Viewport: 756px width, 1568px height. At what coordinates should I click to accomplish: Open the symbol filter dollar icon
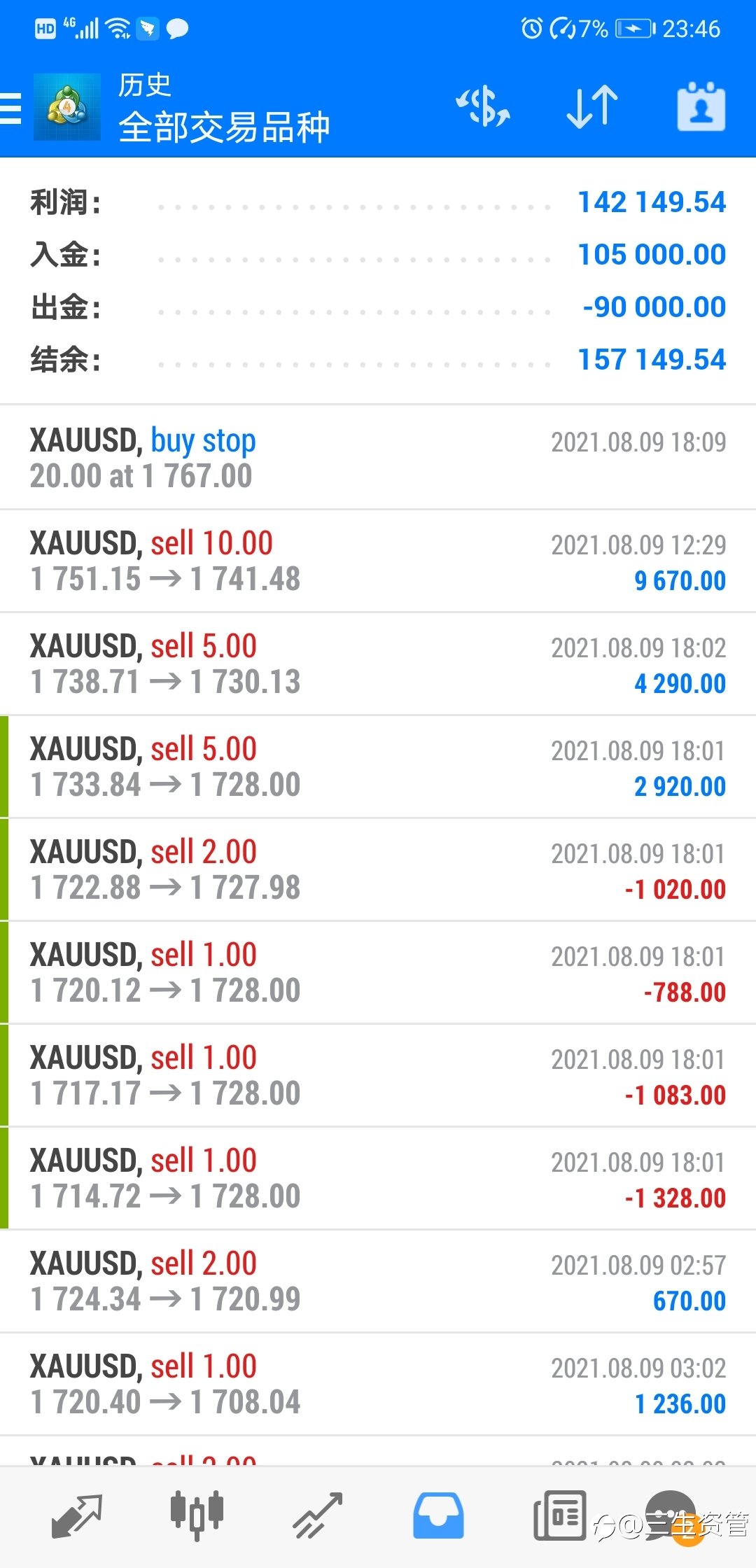coord(483,107)
